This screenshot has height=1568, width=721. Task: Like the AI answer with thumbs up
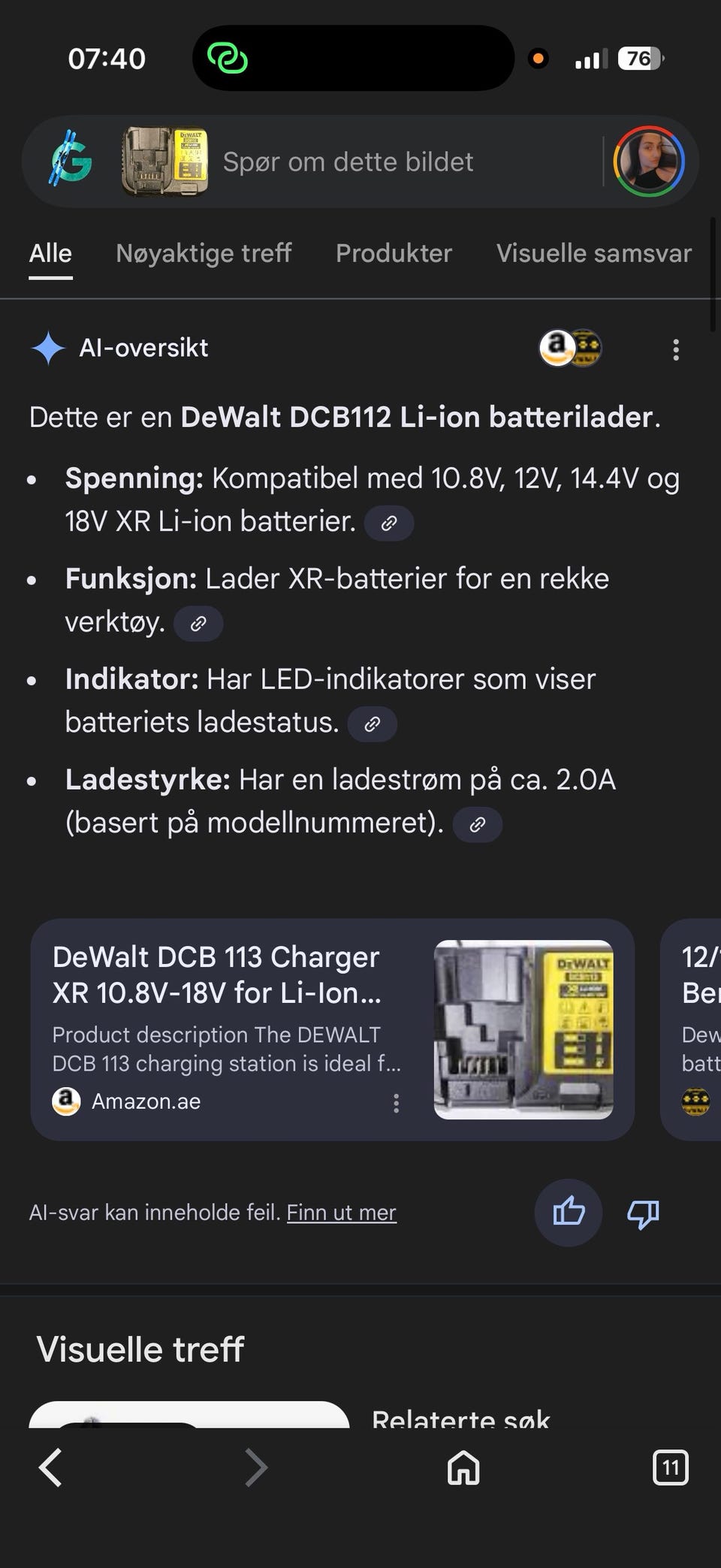[x=568, y=1212]
